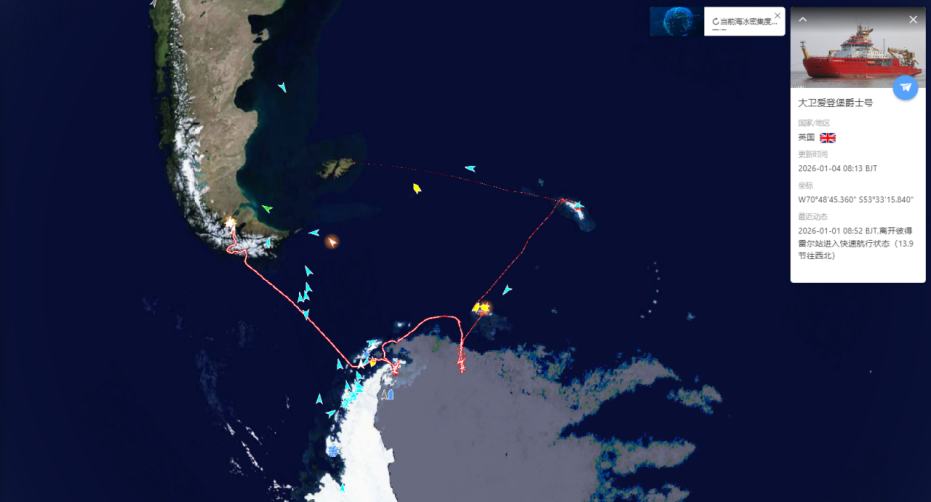Image resolution: width=931 pixels, height=502 pixels.
Task: Open the globe view thumbnail
Action: click(x=675, y=21)
